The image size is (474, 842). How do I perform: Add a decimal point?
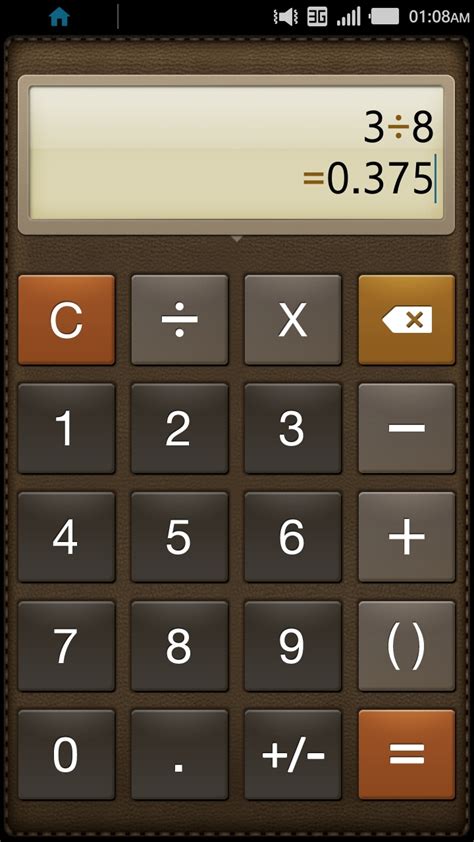pos(180,754)
